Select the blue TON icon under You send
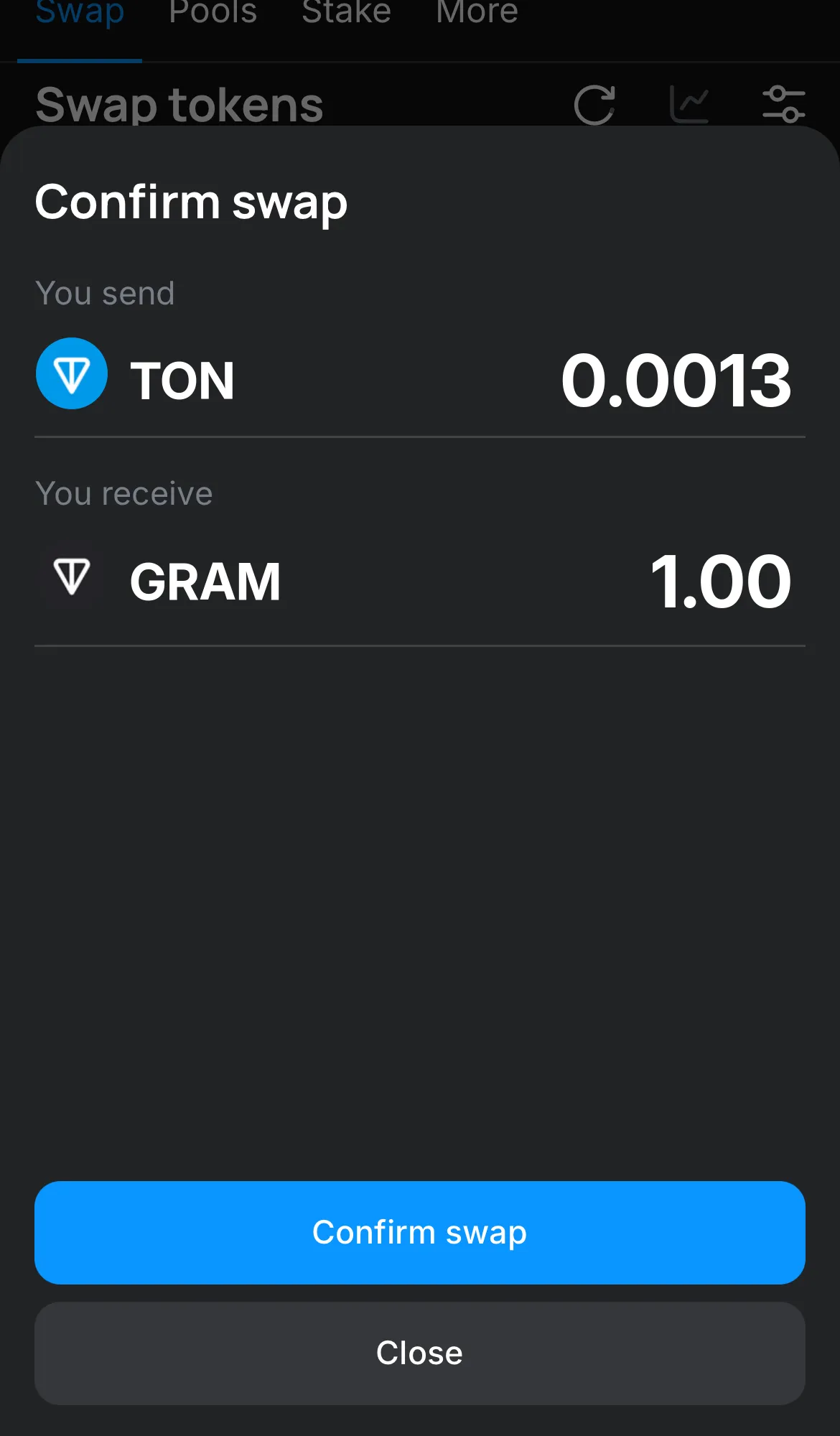Screen dimensions: 840x1436 point(71,374)
